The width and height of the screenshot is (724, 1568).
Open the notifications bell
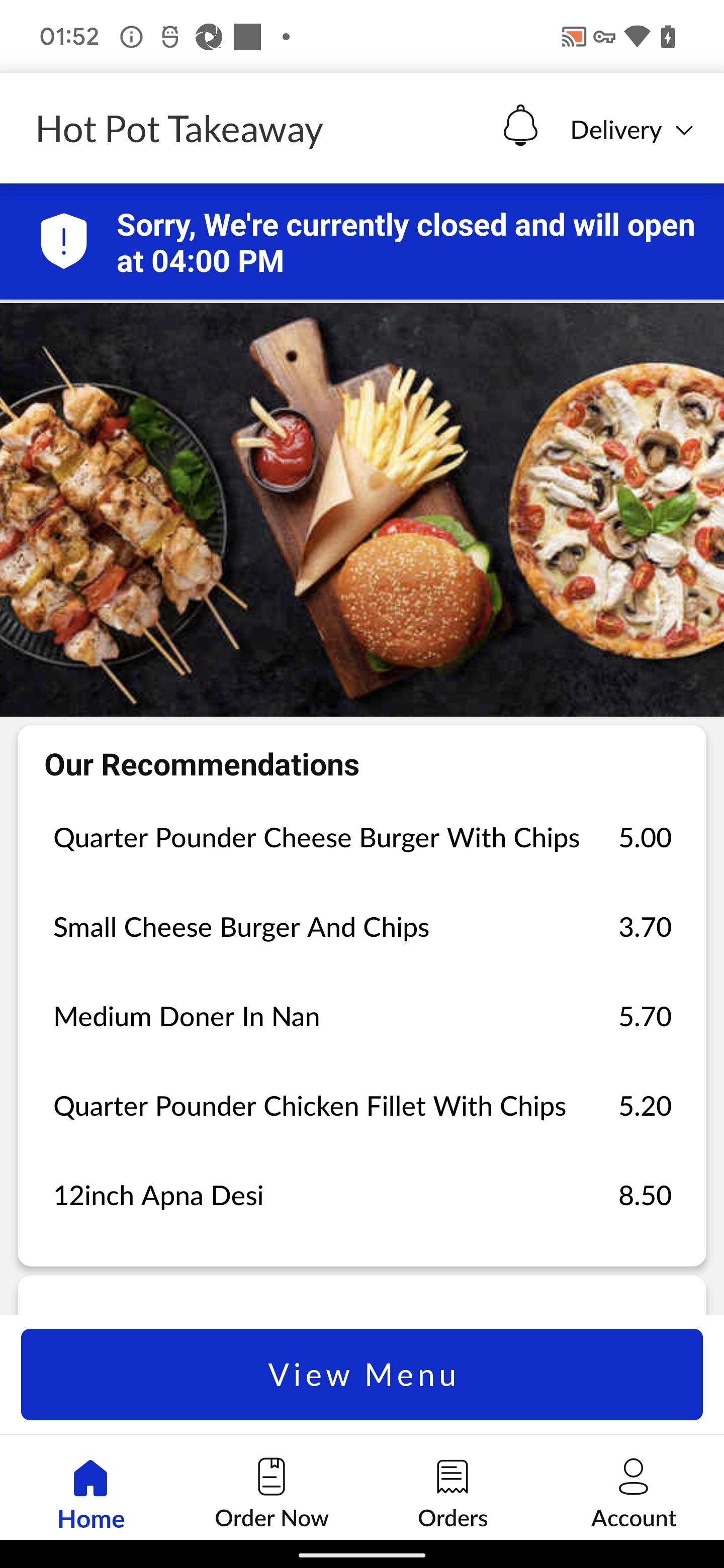(x=520, y=126)
